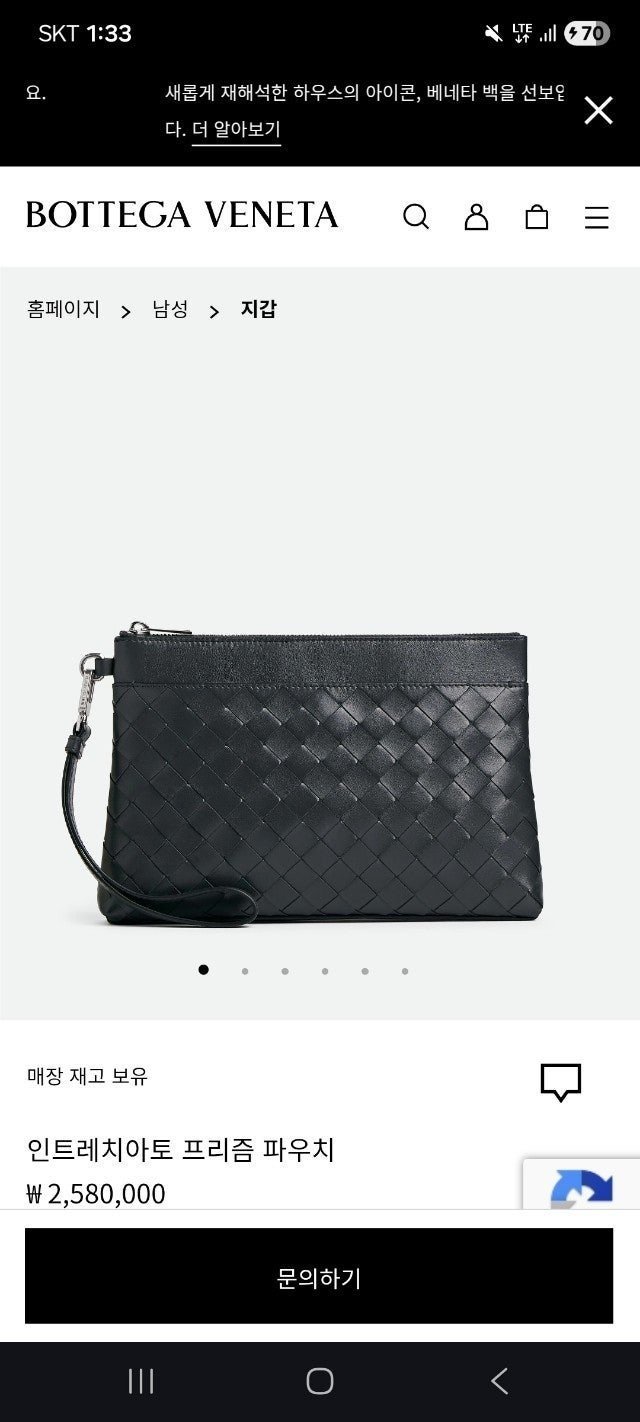Open the 지갑 breadcrumb category
Viewport: 640px width, 1422px height.
tap(258, 309)
